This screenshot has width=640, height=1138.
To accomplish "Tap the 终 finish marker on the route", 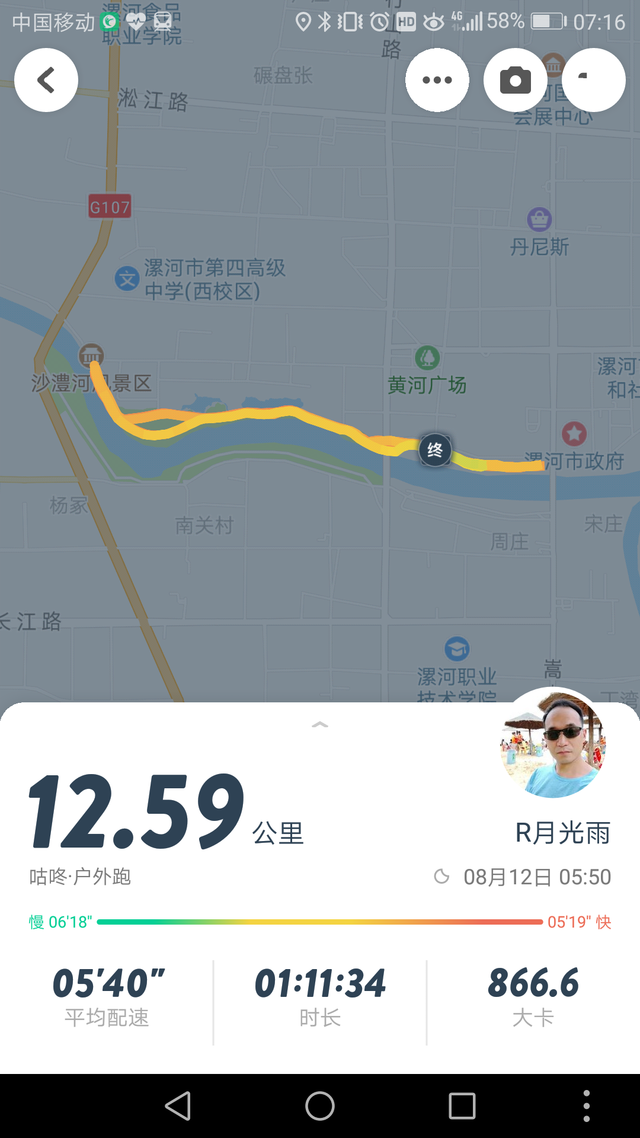I will coord(435,450).
